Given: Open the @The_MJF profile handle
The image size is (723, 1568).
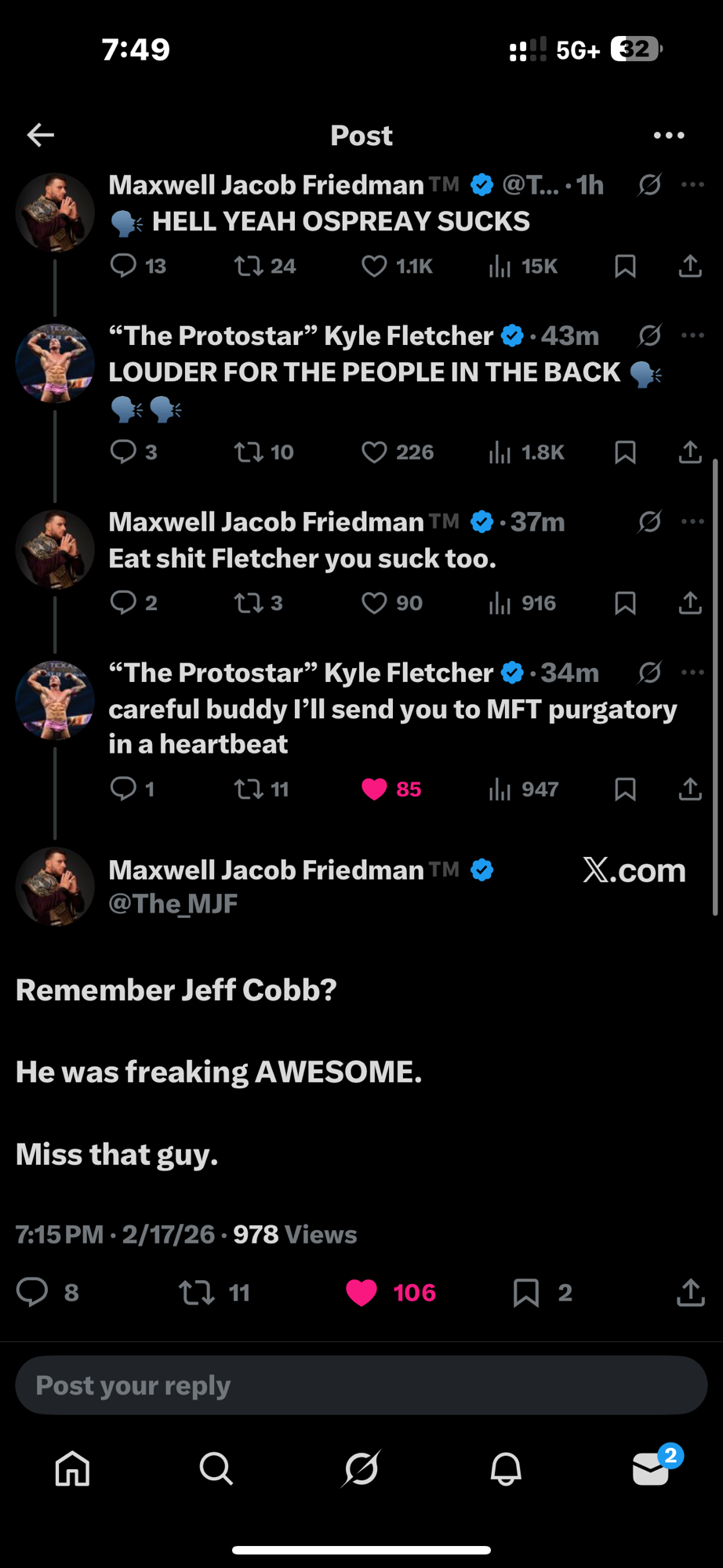Looking at the screenshot, I should pyautogui.click(x=173, y=904).
